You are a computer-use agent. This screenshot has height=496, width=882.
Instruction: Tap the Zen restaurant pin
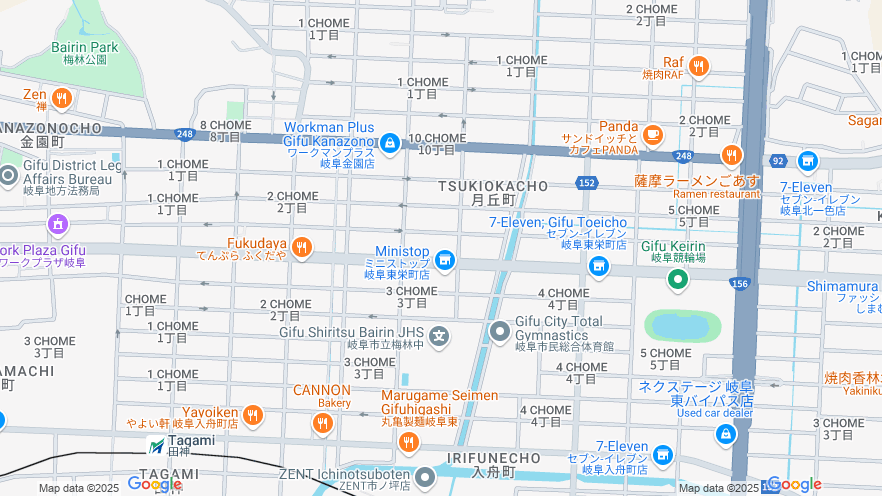62,98
